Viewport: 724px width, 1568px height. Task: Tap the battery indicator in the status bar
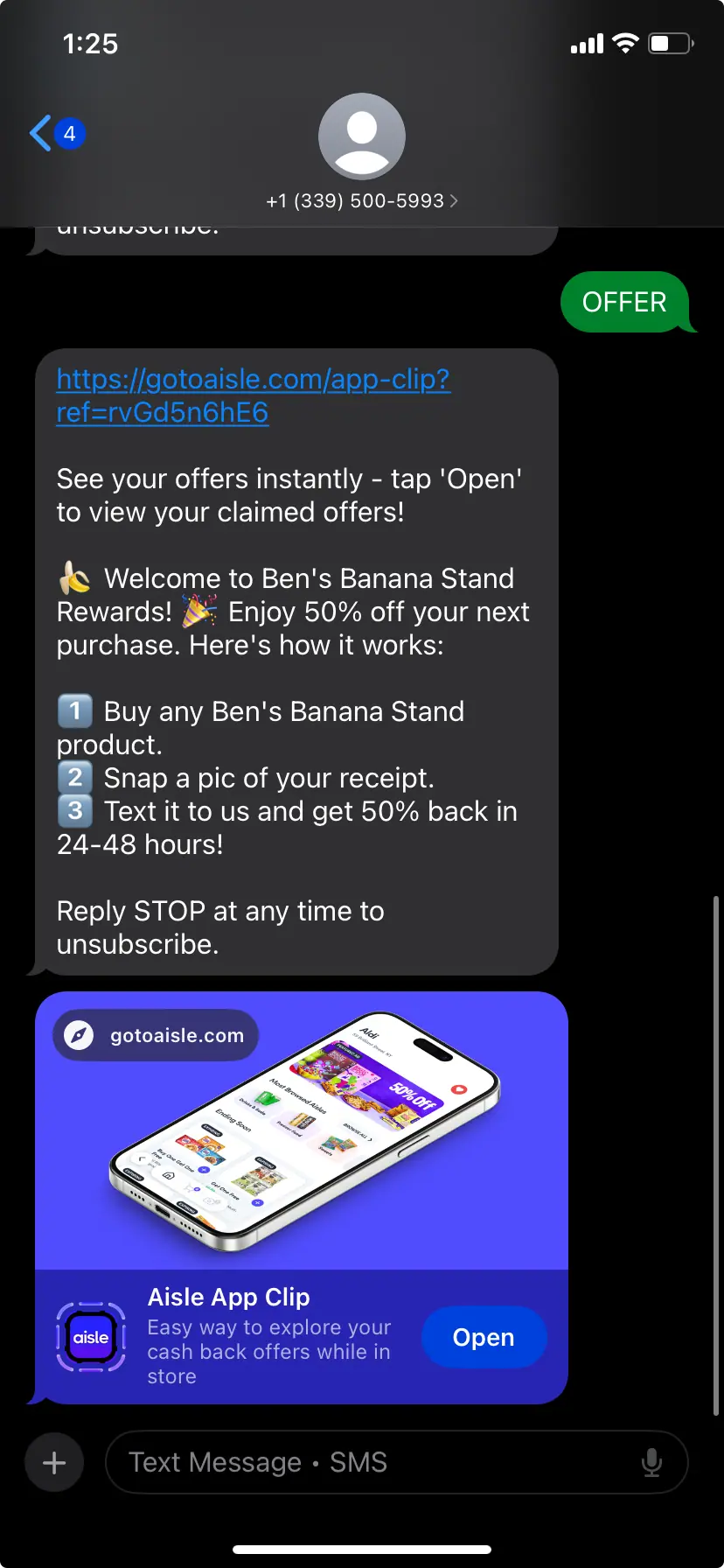(669, 43)
